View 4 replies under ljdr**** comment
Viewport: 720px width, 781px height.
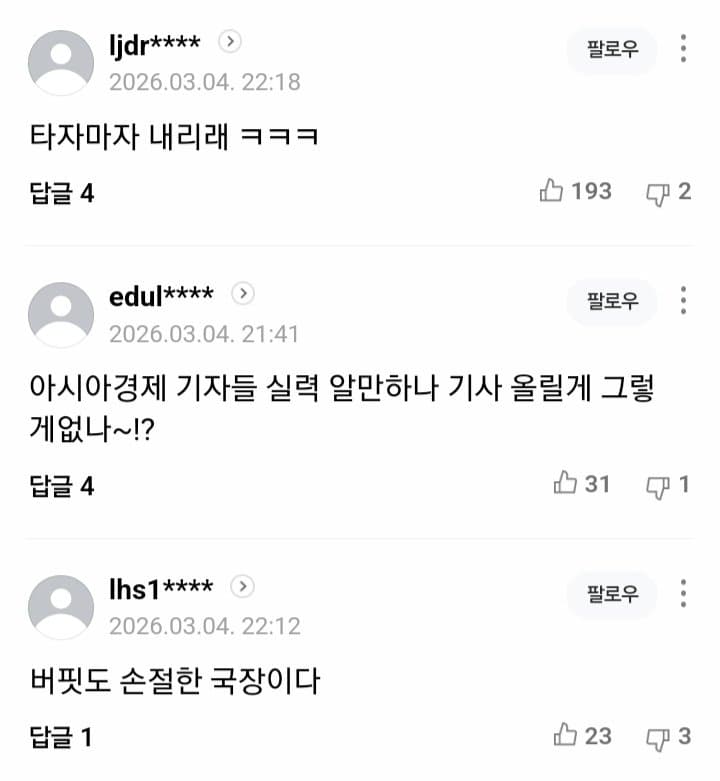(62, 193)
